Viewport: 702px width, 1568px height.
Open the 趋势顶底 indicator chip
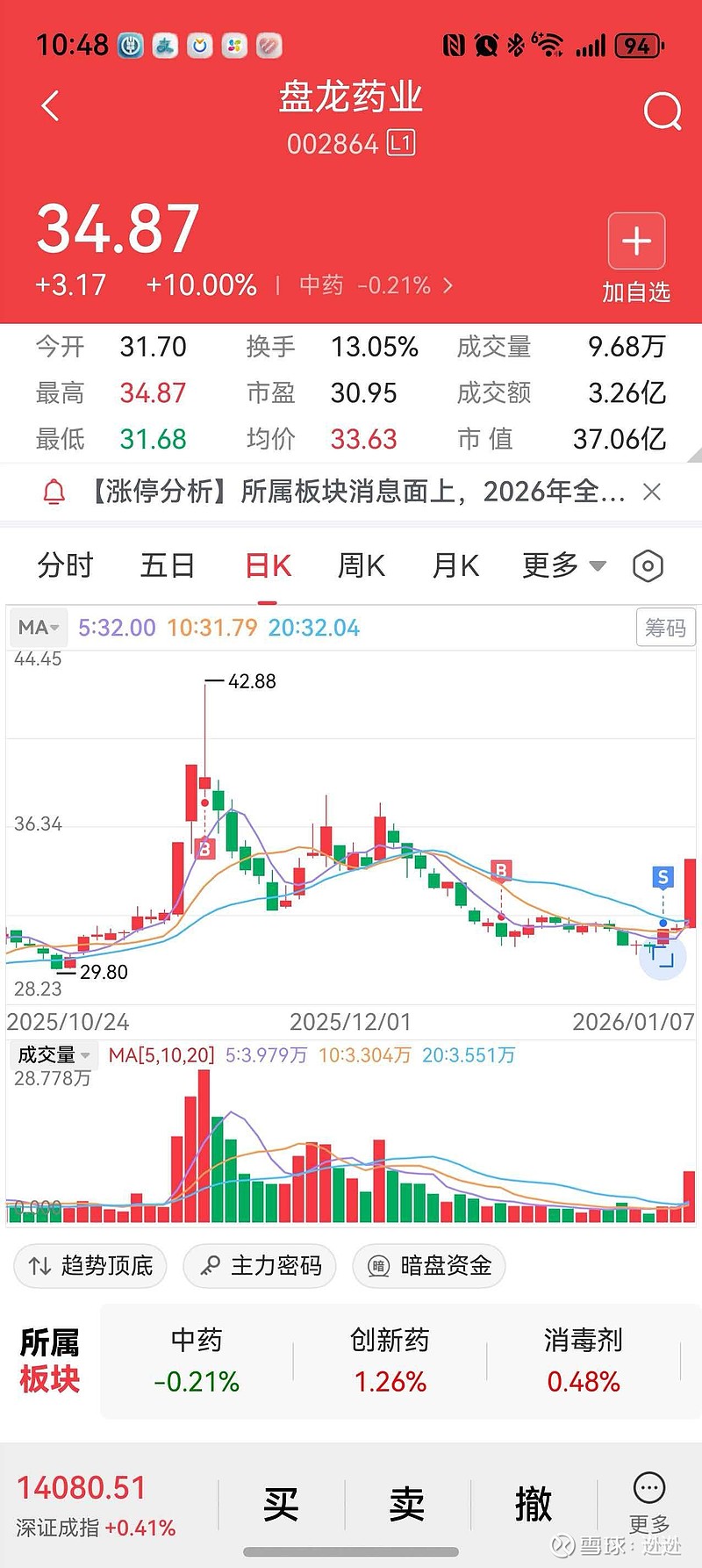pos(90,1266)
